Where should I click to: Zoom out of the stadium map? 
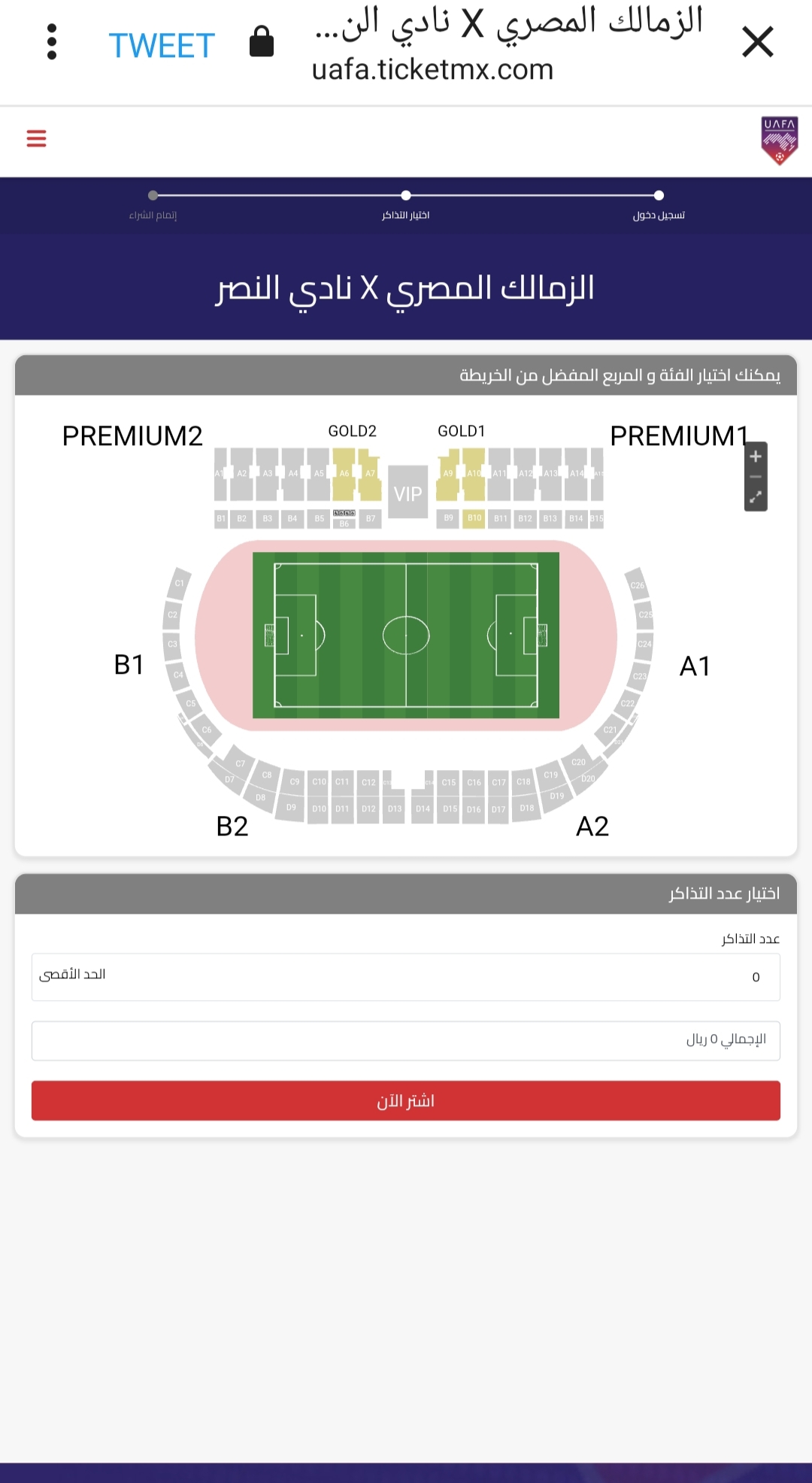756,477
